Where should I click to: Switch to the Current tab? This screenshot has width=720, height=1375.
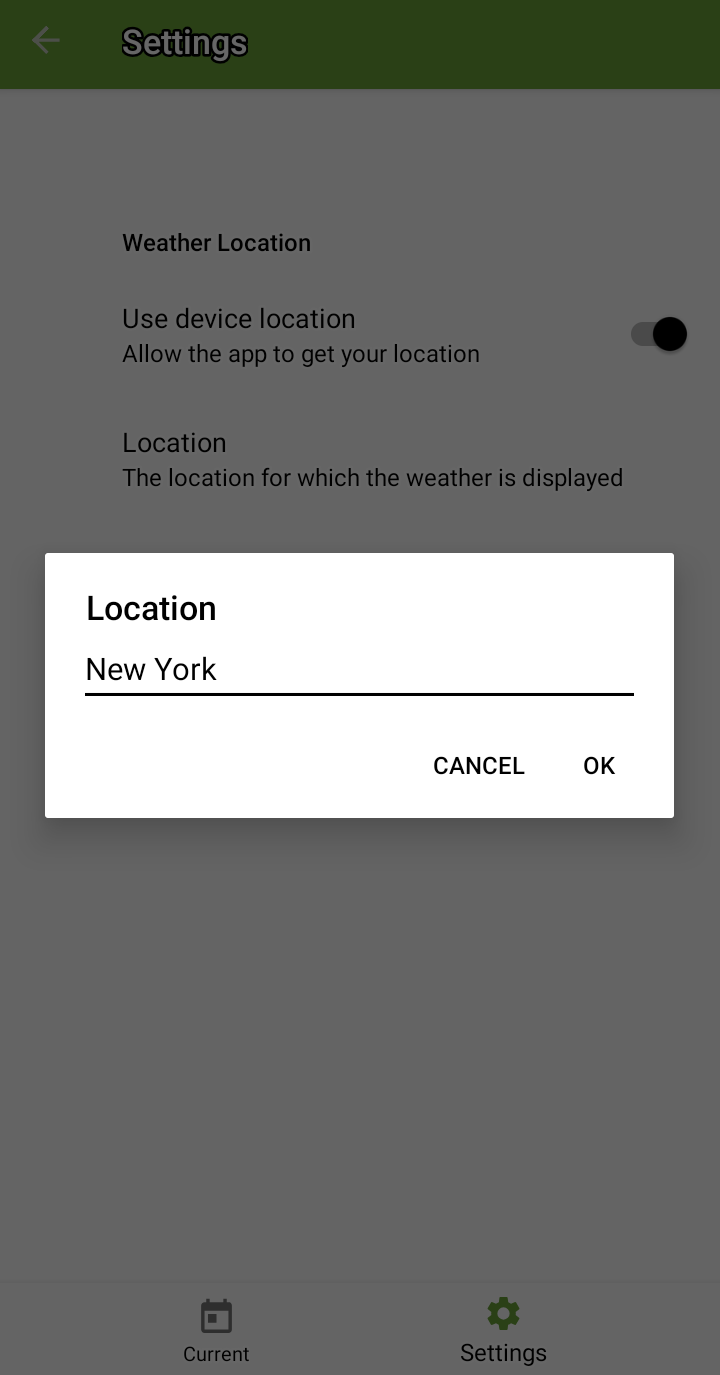(216, 1330)
